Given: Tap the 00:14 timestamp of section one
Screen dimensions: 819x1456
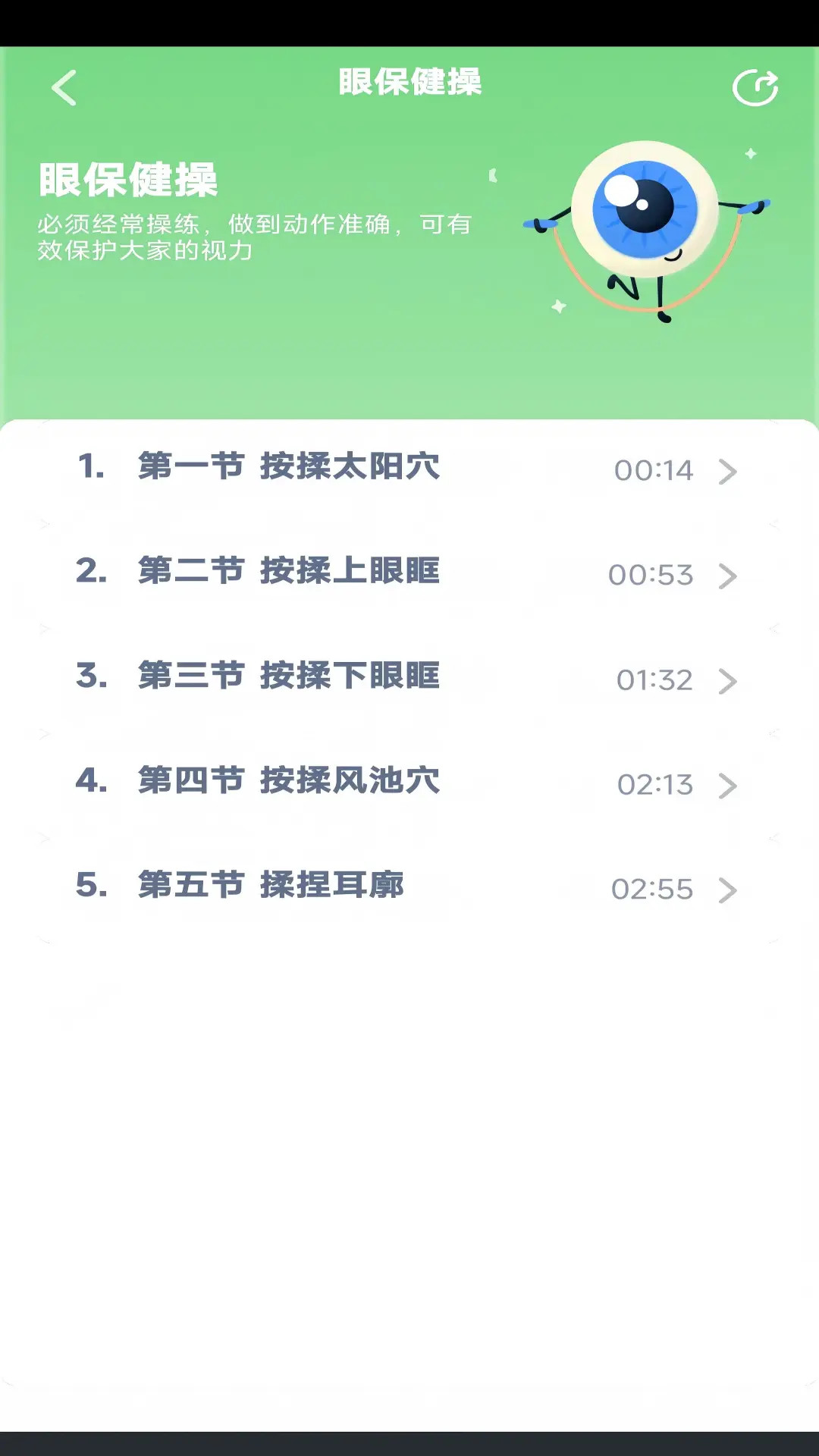Looking at the screenshot, I should (x=654, y=470).
